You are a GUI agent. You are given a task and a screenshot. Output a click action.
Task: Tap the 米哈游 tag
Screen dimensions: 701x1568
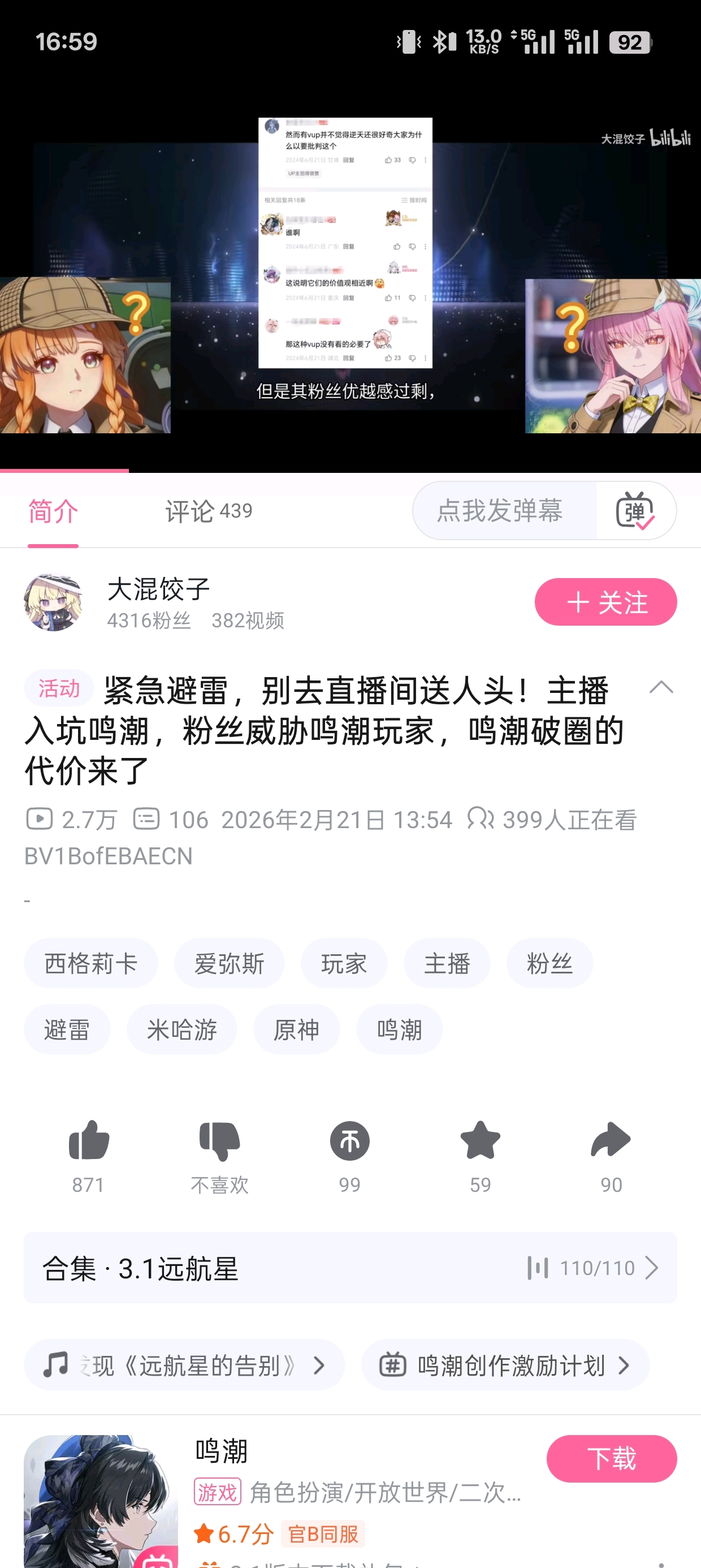tap(181, 1029)
